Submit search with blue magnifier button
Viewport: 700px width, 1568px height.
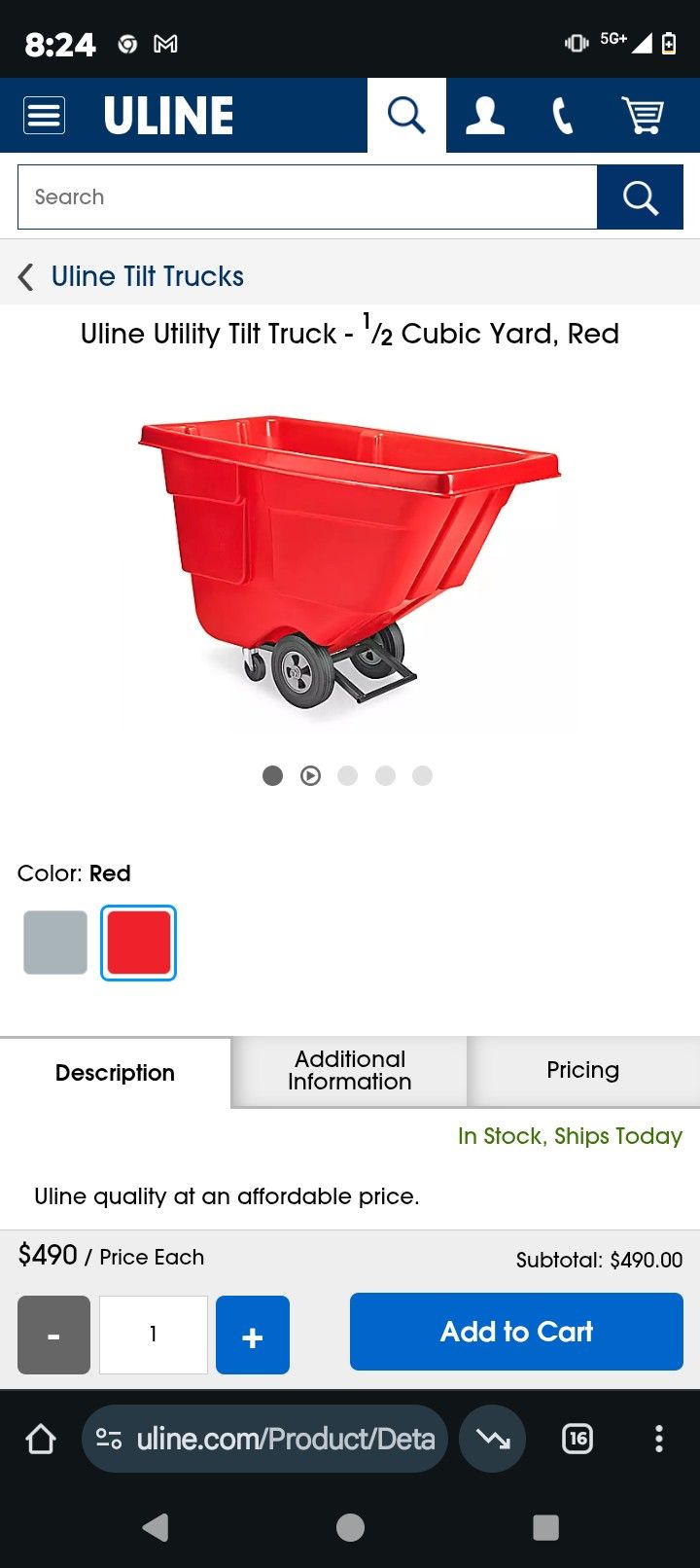(640, 197)
